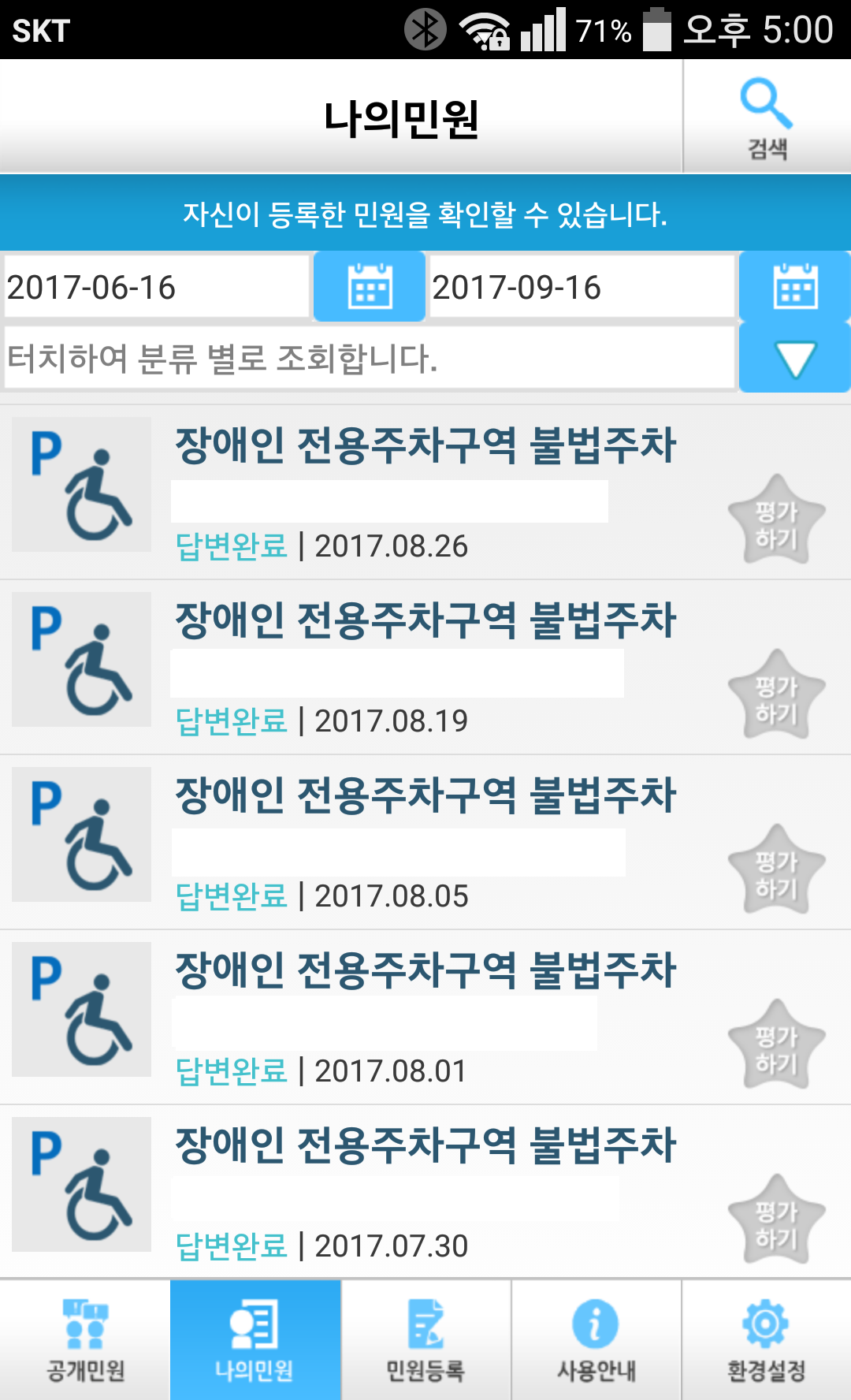Tap 평가하기 star for the 2017.07.30 complaint

pyautogui.click(x=776, y=1220)
